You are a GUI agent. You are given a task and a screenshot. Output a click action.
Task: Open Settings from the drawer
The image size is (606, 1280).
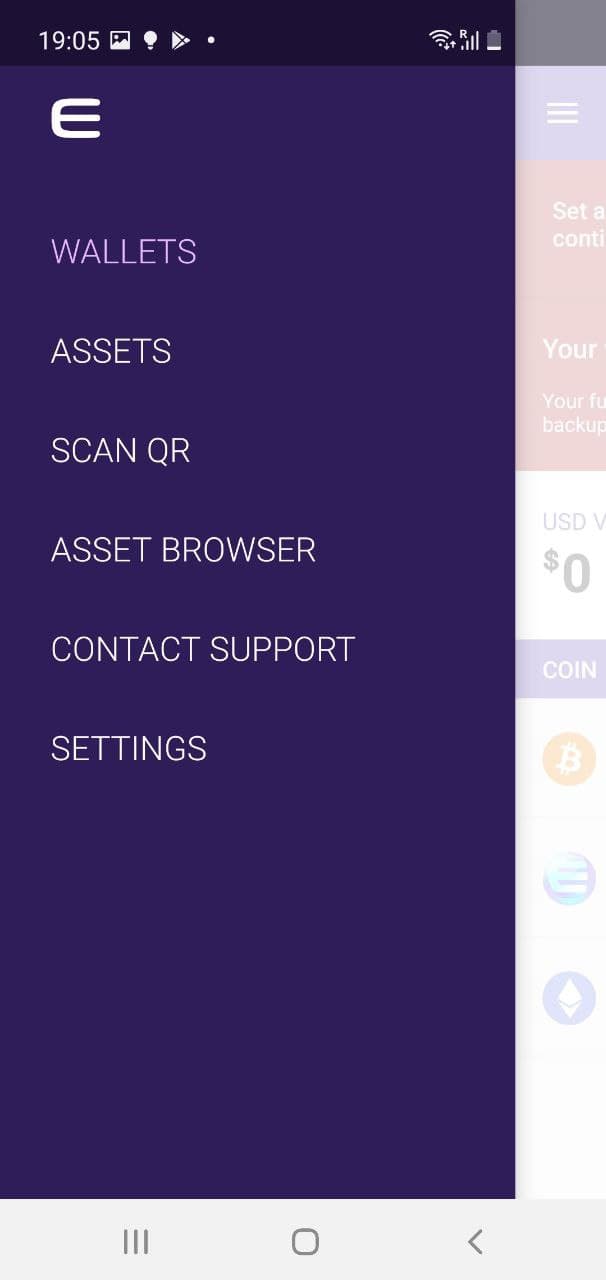click(x=129, y=748)
